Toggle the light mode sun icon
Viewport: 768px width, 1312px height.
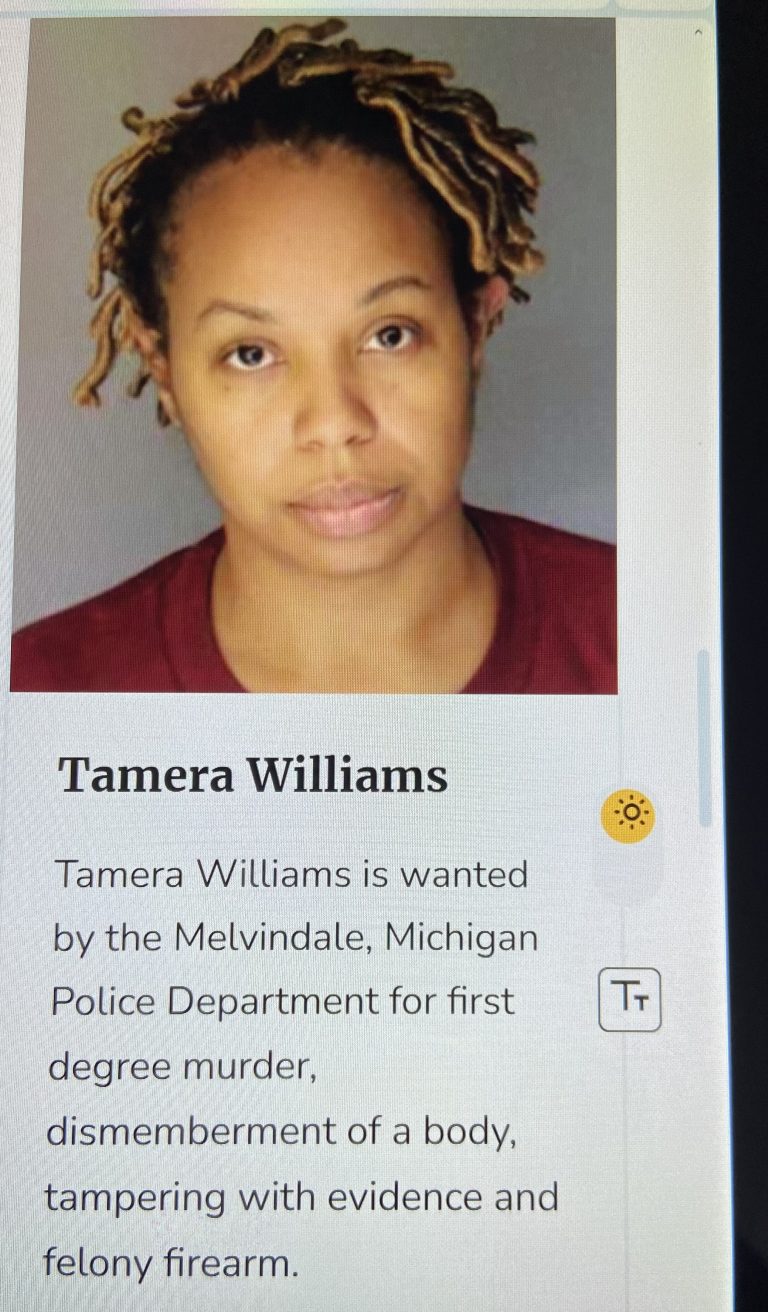(x=629, y=815)
